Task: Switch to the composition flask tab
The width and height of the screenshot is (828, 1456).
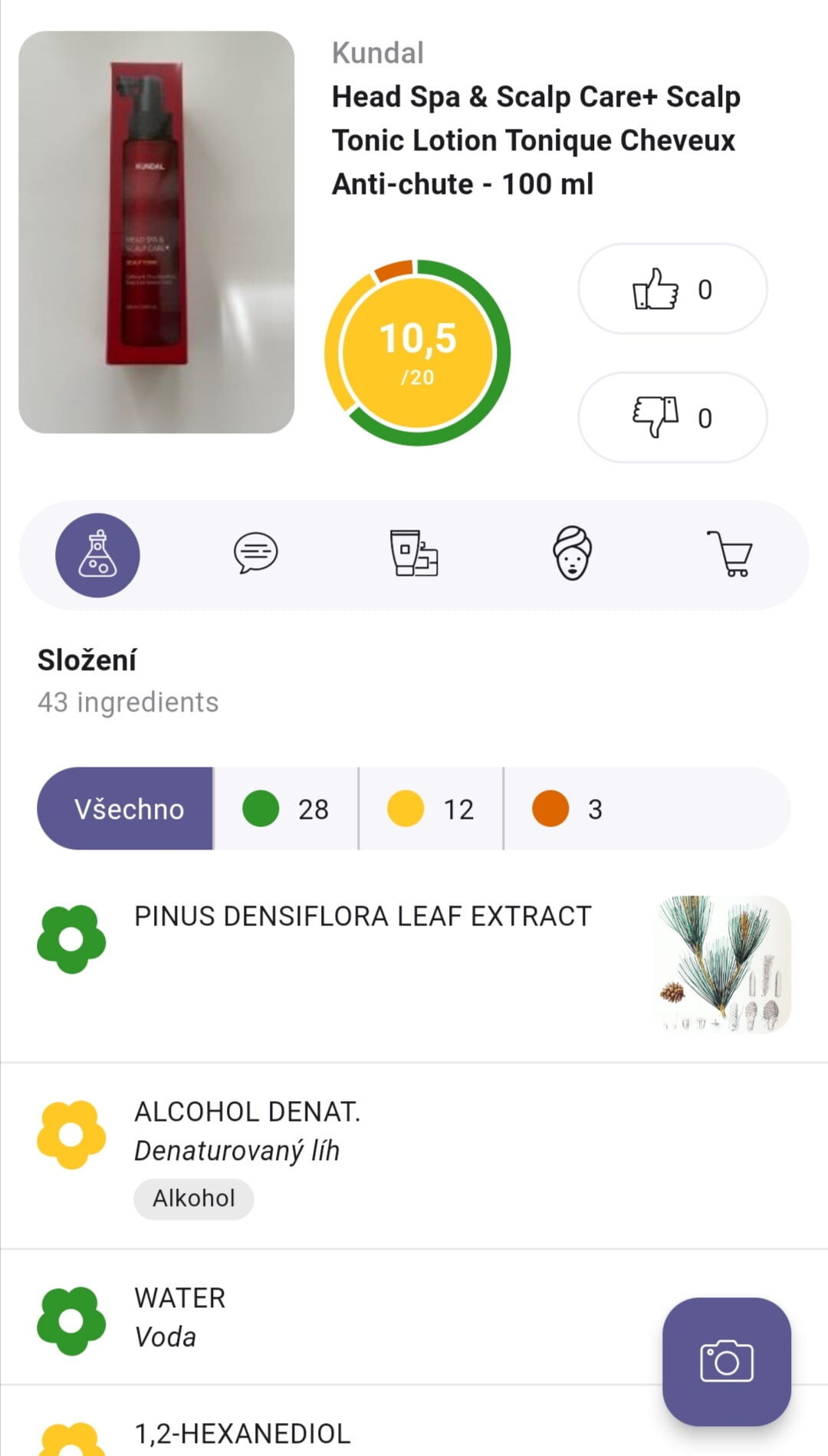Action: click(97, 554)
